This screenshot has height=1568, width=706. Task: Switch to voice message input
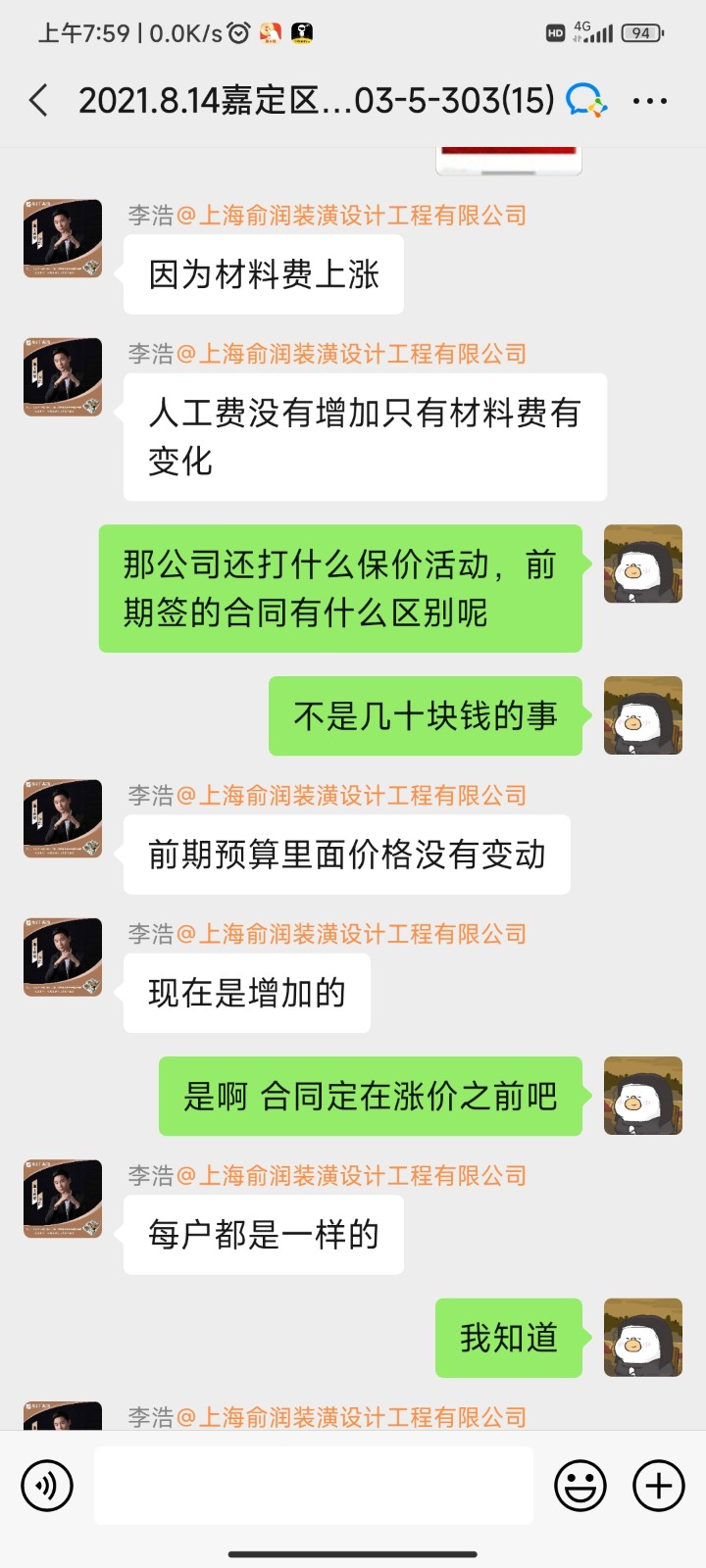47,1486
